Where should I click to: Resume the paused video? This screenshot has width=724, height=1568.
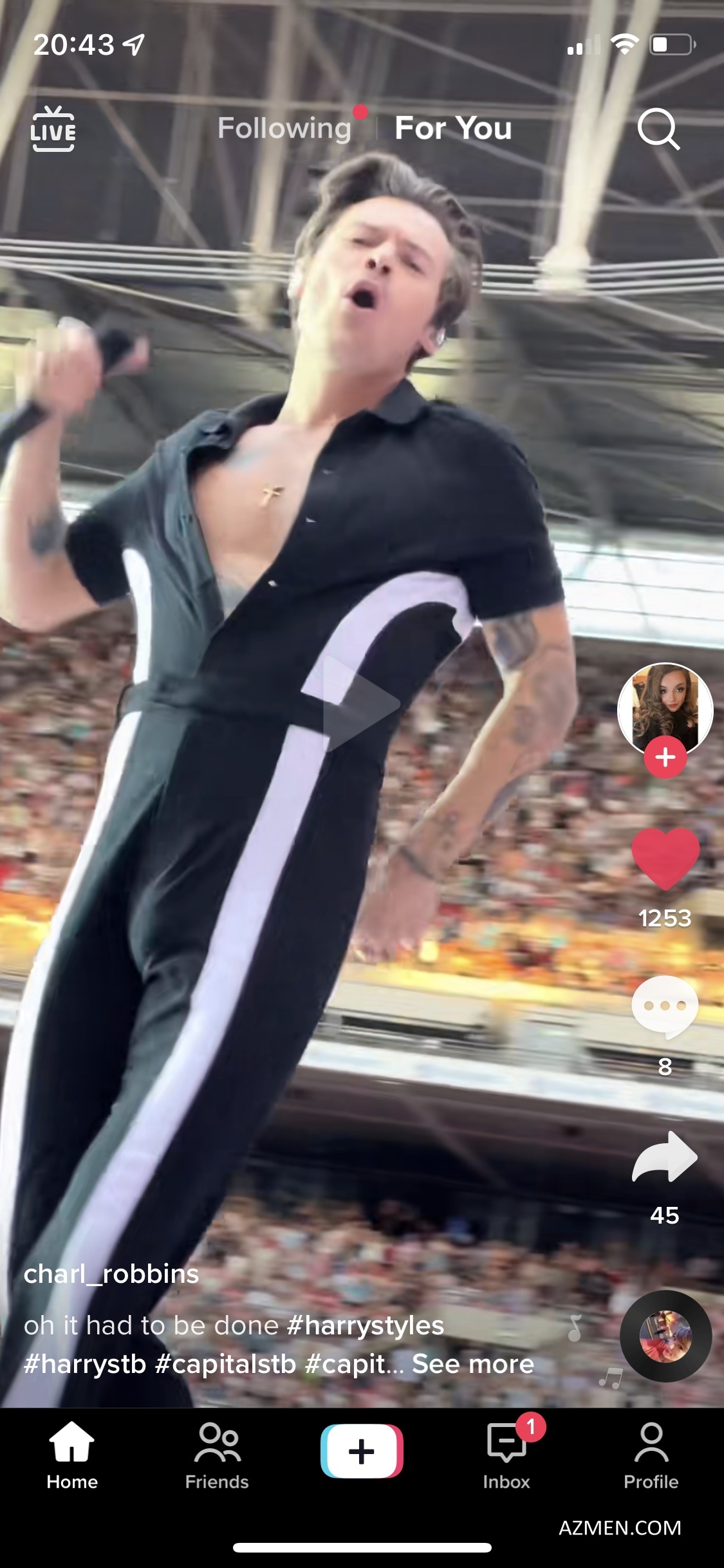pyautogui.click(x=361, y=704)
